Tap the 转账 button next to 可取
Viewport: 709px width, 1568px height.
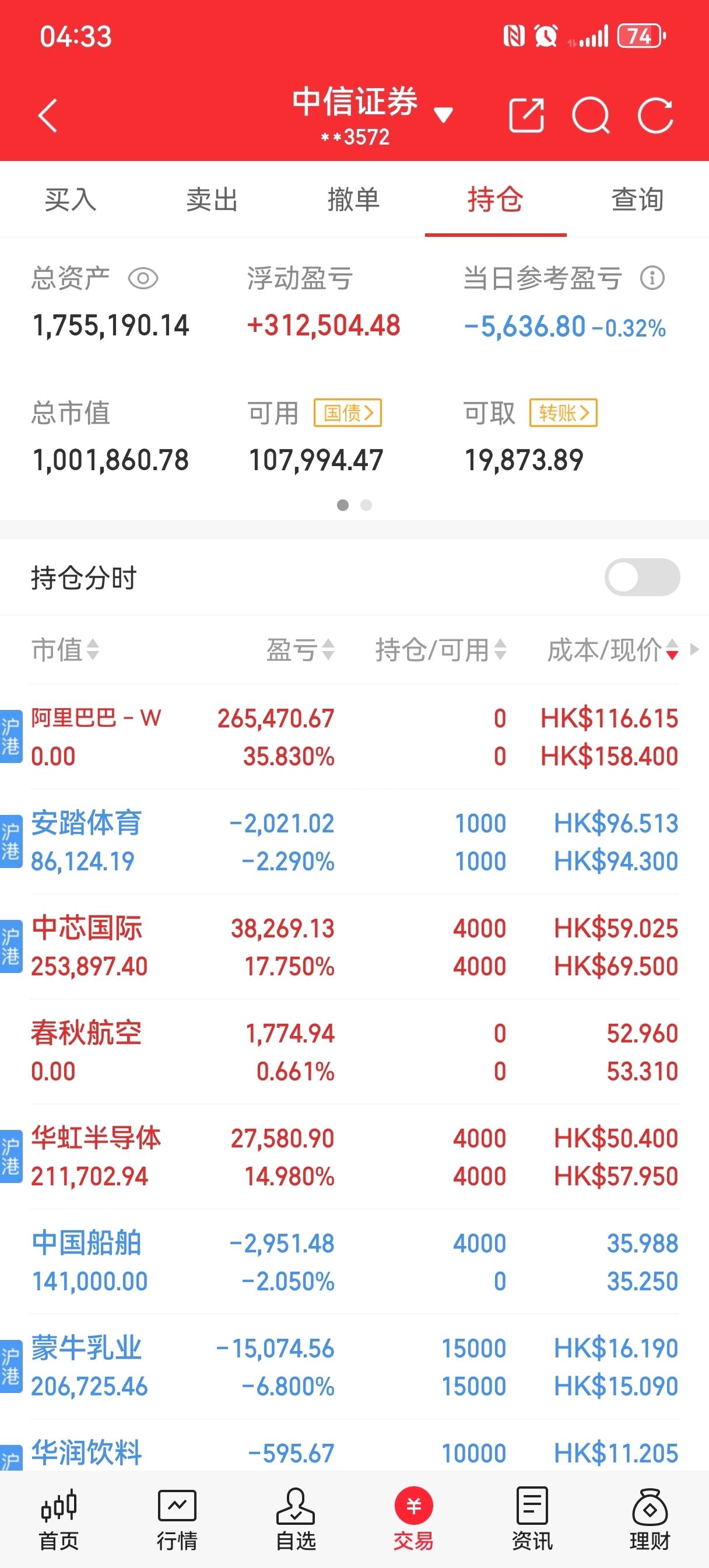pos(563,414)
